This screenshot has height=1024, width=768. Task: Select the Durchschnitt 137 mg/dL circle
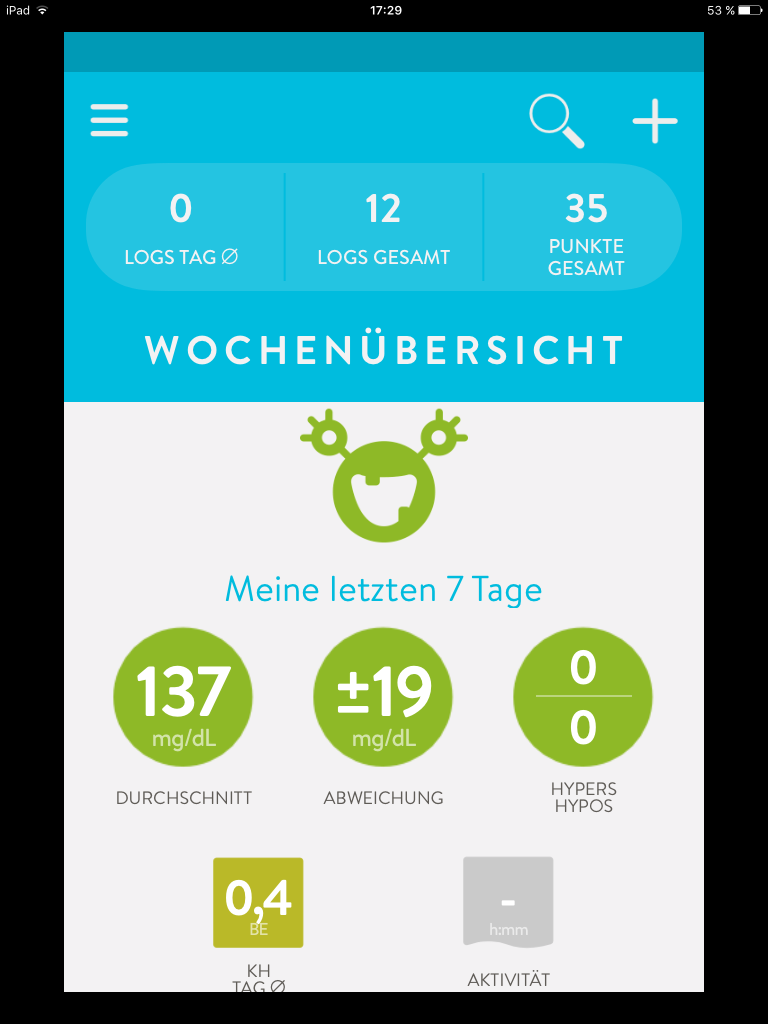point(183,696)
